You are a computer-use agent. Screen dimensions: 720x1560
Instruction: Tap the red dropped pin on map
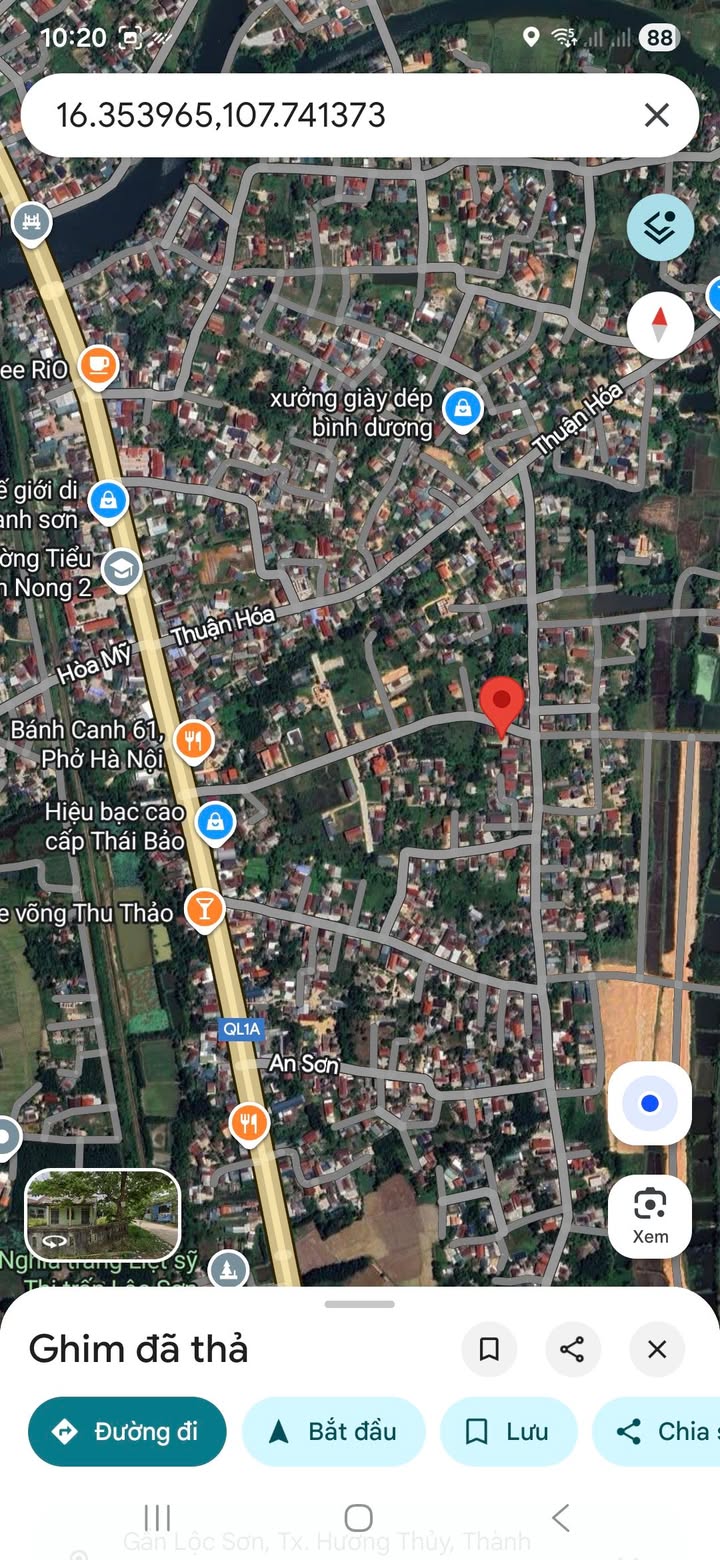[501, 705]
